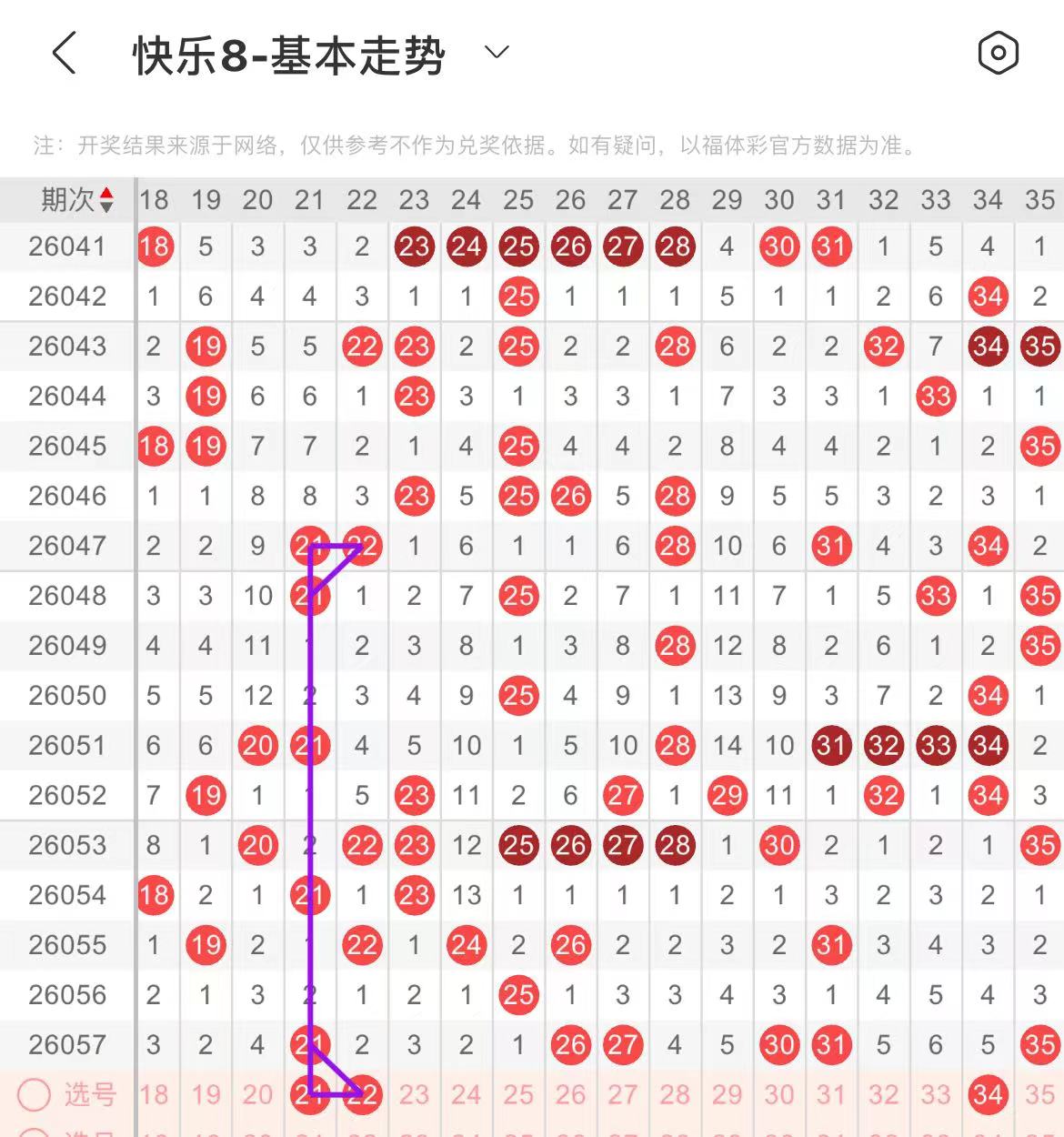Go back from the trend chart
Image resolution: width=1064 pixels, height=1137 pixels.
64,54
